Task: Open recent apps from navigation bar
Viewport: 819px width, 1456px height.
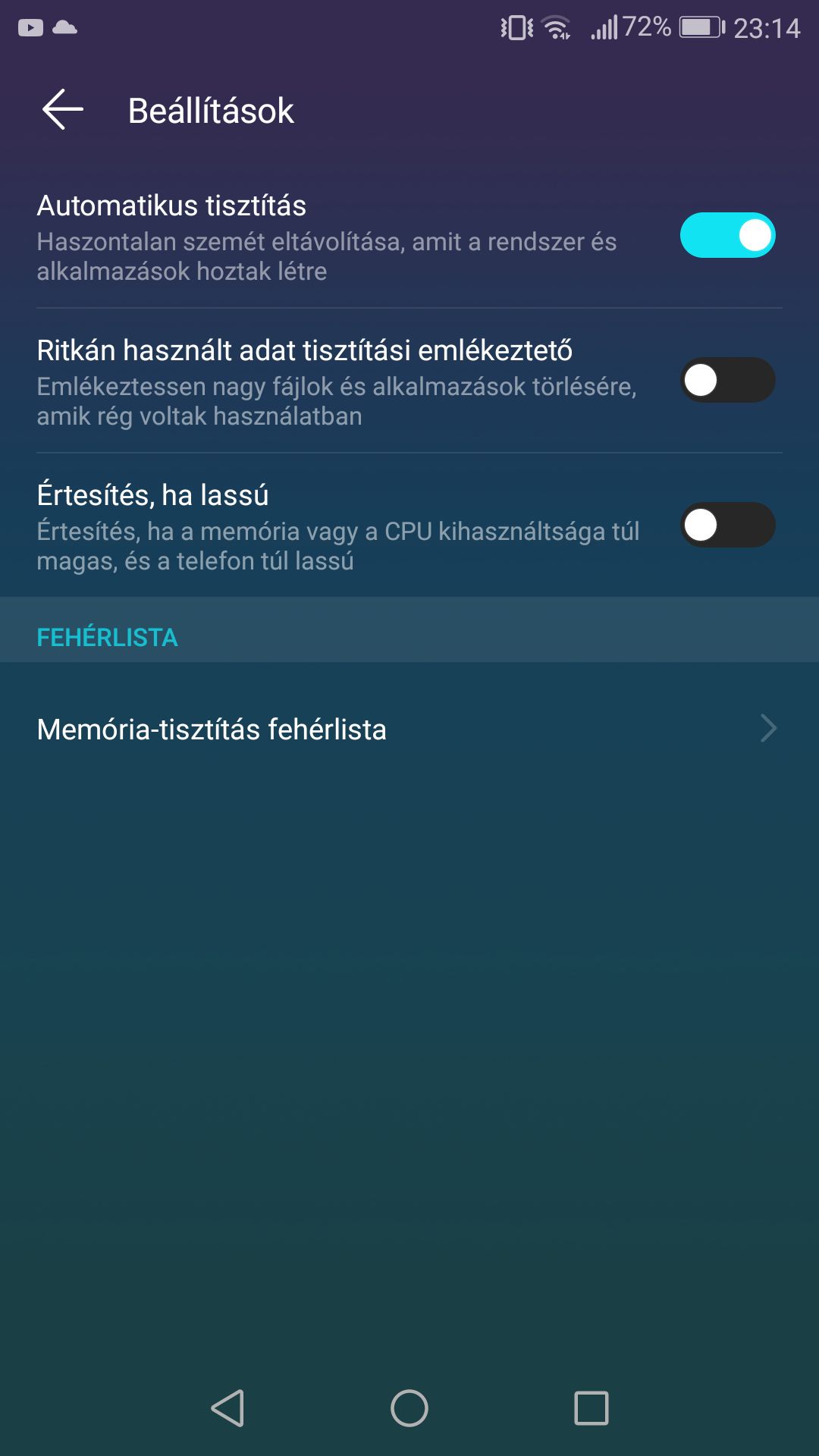Action: [x=591, y=1408]
